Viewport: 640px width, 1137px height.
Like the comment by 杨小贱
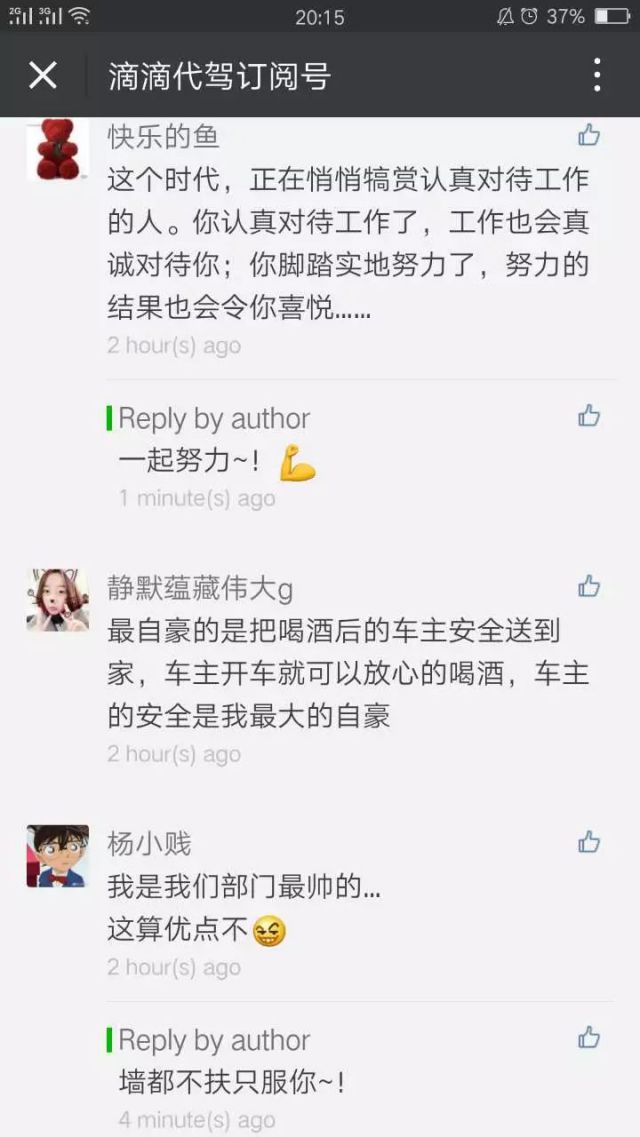click(x=589, y=842)
